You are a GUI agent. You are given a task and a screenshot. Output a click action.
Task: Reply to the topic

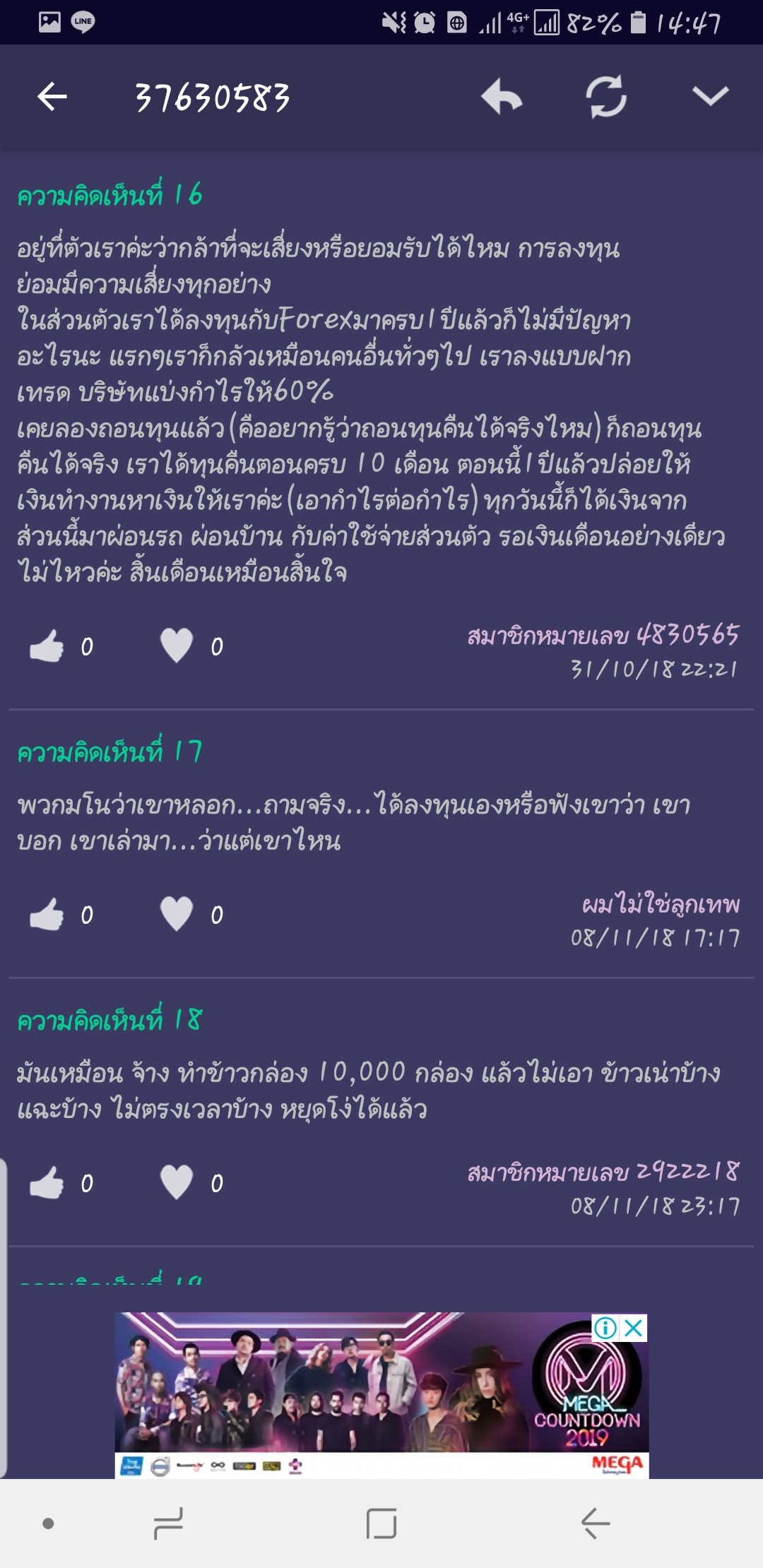(502, 97)
